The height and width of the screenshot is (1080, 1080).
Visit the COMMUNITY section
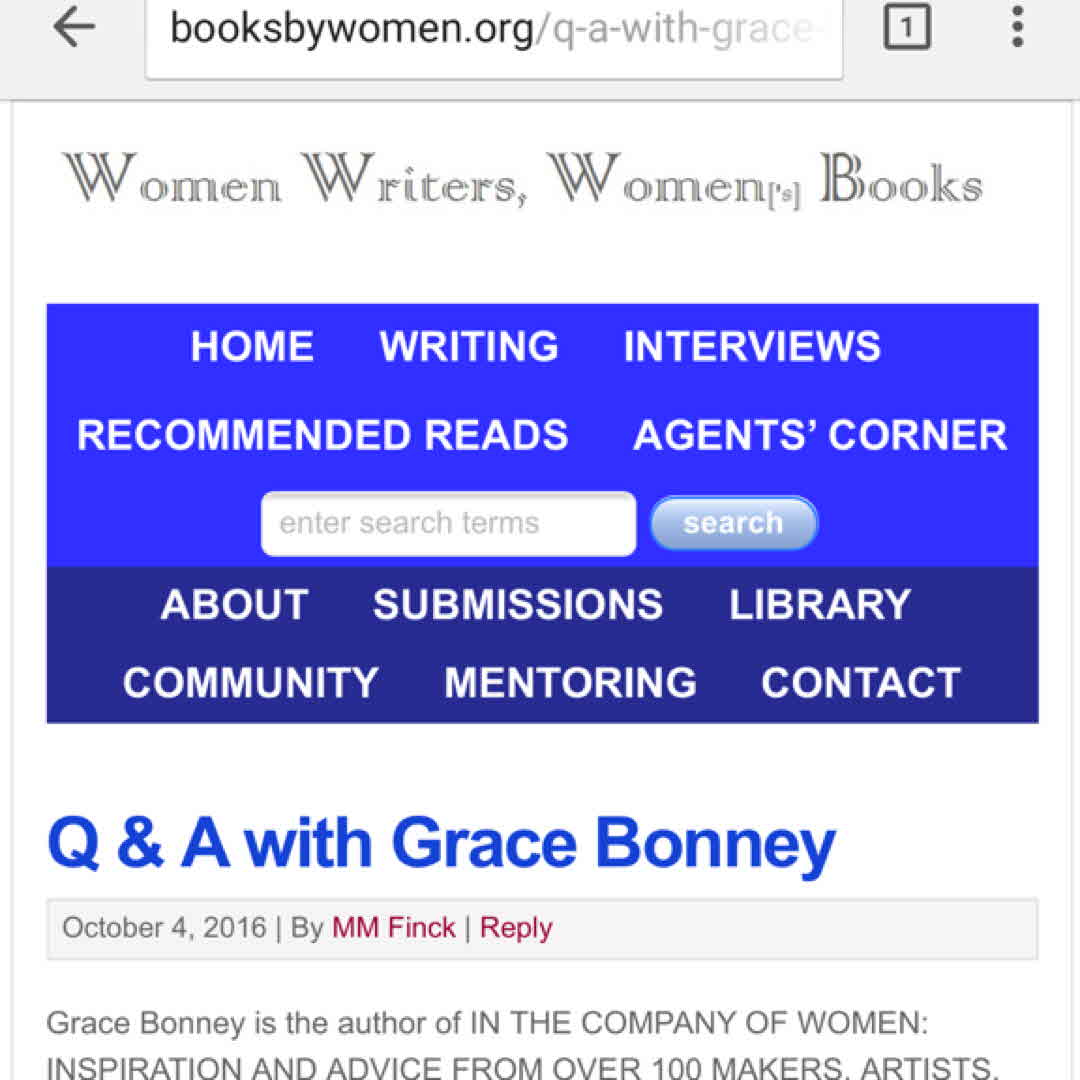(250, 683)
